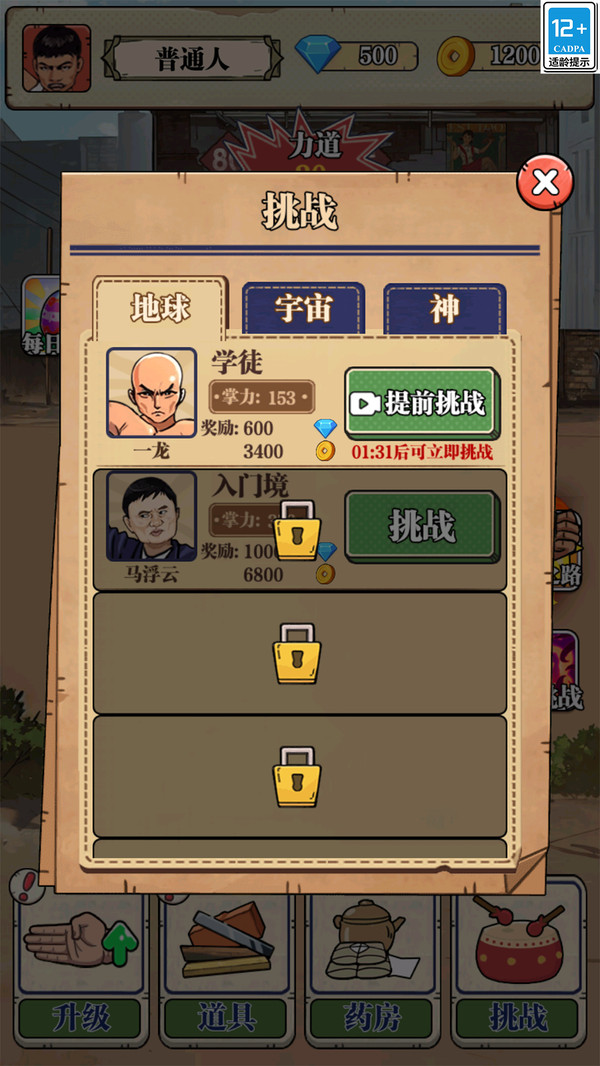Switch to the 宇宙 tab

(303, 308)
